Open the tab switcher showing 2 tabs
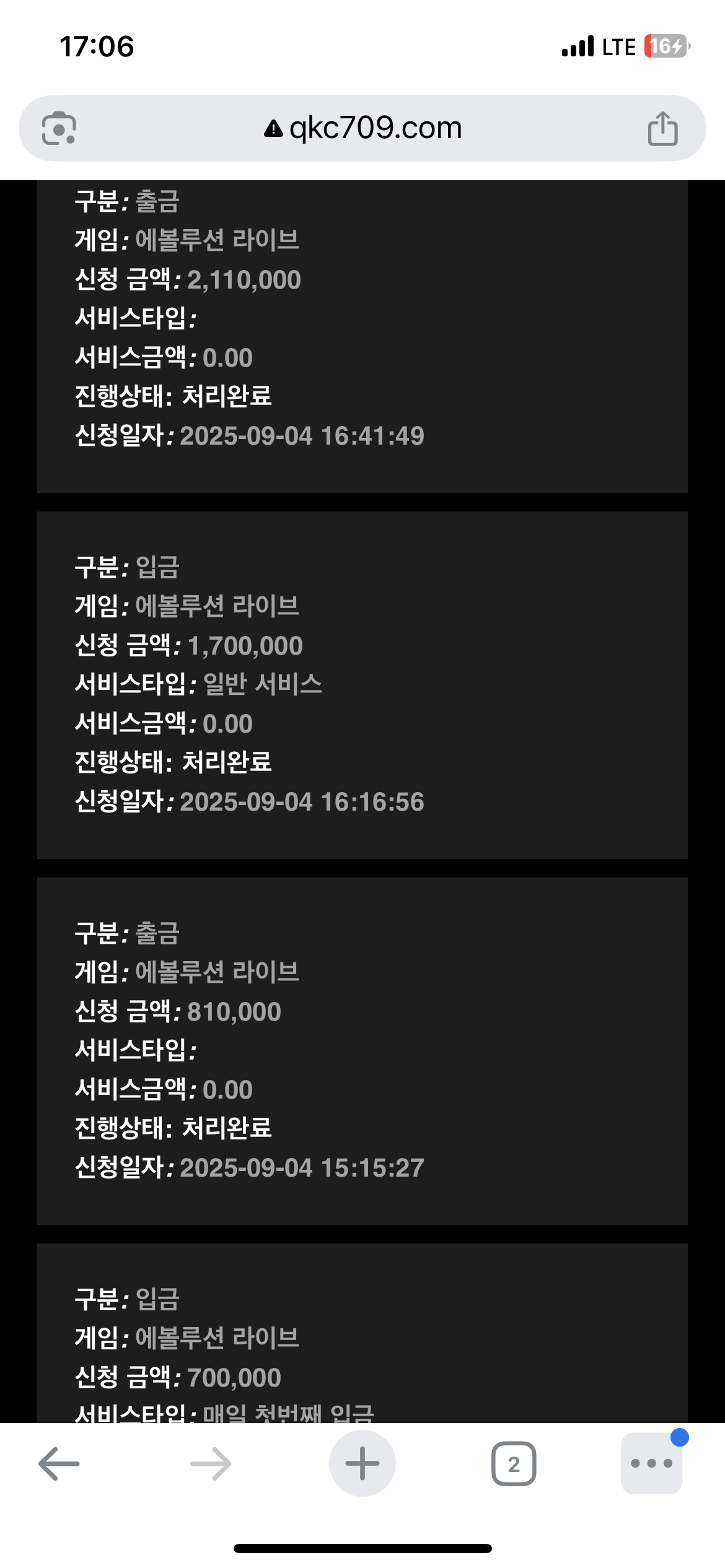Screen dimensions: 725x1568 tap(514, 1464)
